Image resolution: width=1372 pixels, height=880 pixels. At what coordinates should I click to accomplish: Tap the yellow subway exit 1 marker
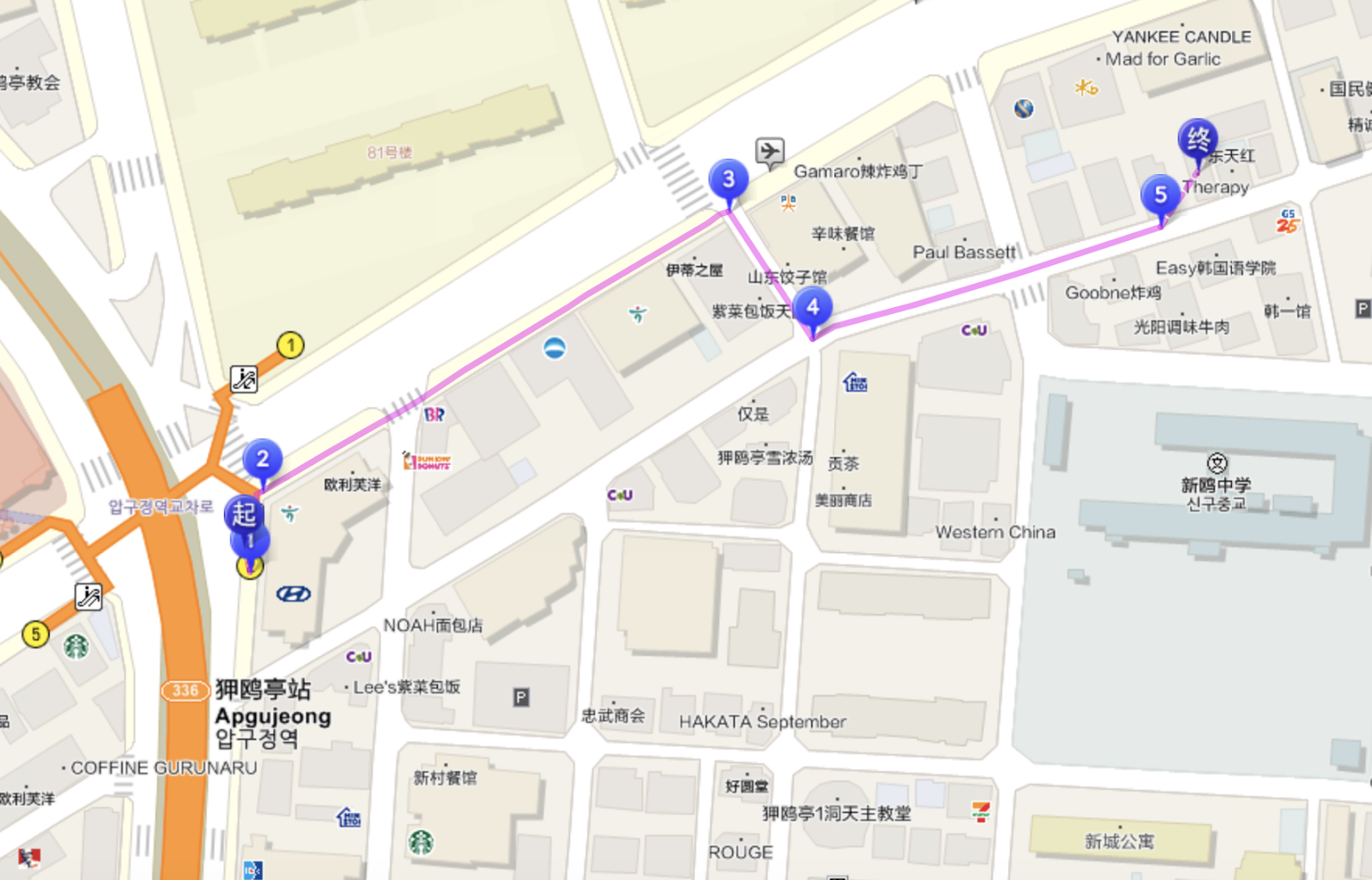pos(291,346)
